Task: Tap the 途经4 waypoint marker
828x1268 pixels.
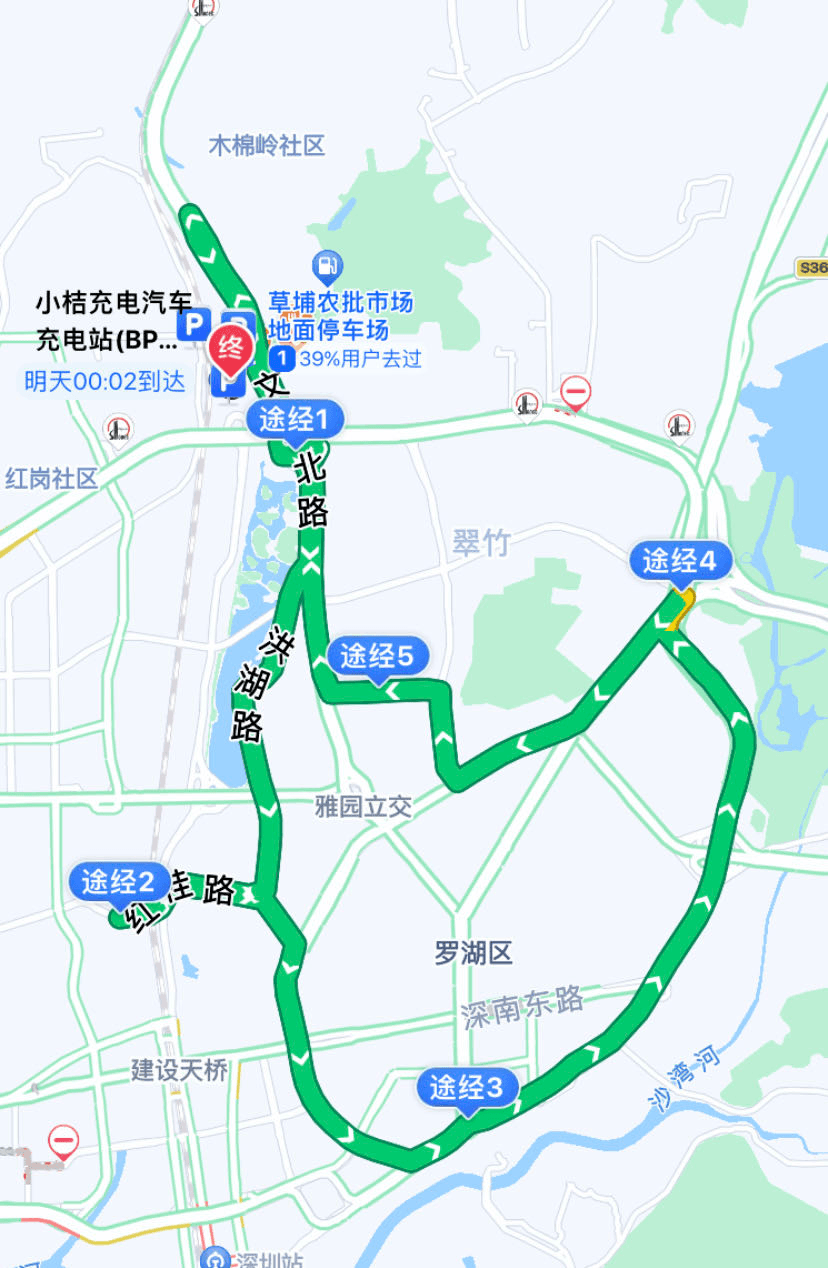Action: tap(680, 562)
